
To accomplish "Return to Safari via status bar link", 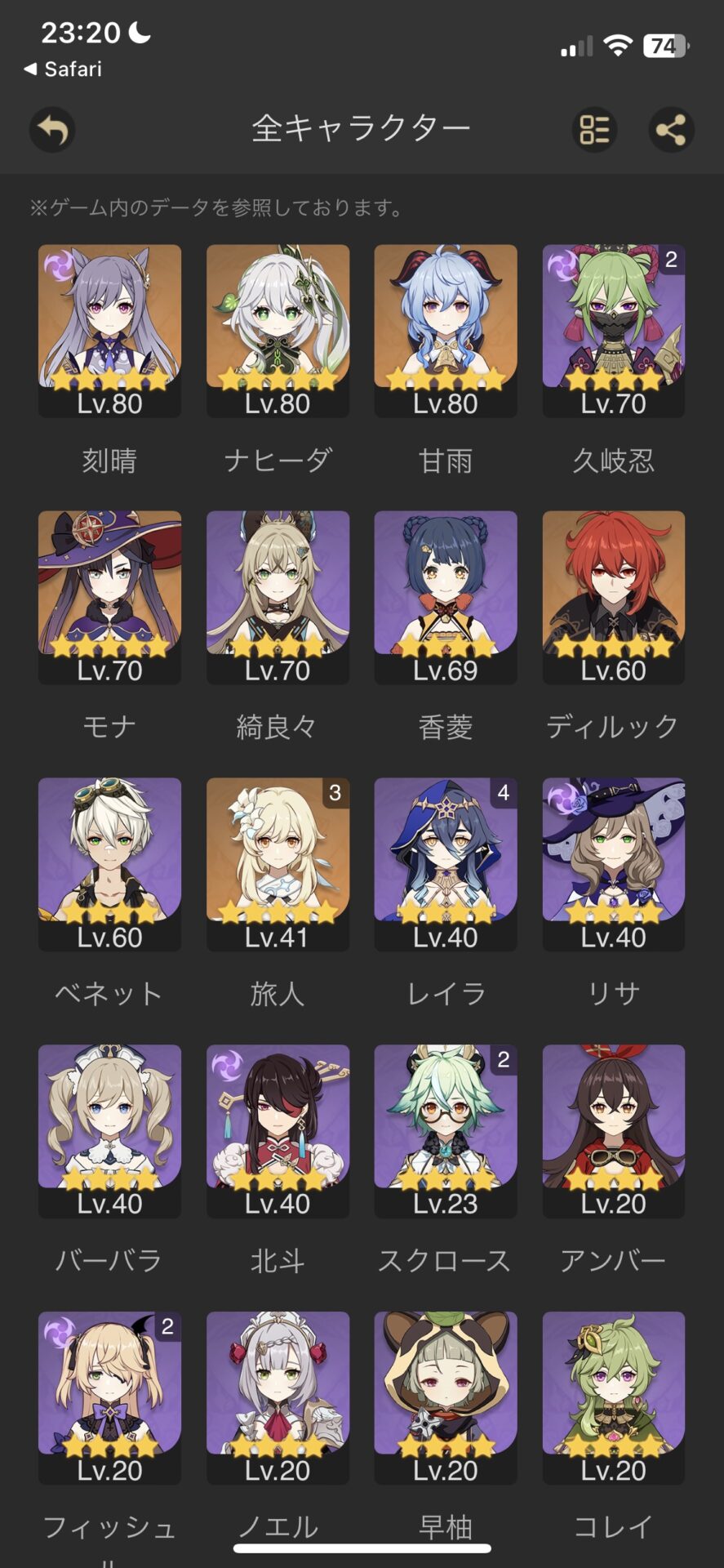I will pos(64,69).
